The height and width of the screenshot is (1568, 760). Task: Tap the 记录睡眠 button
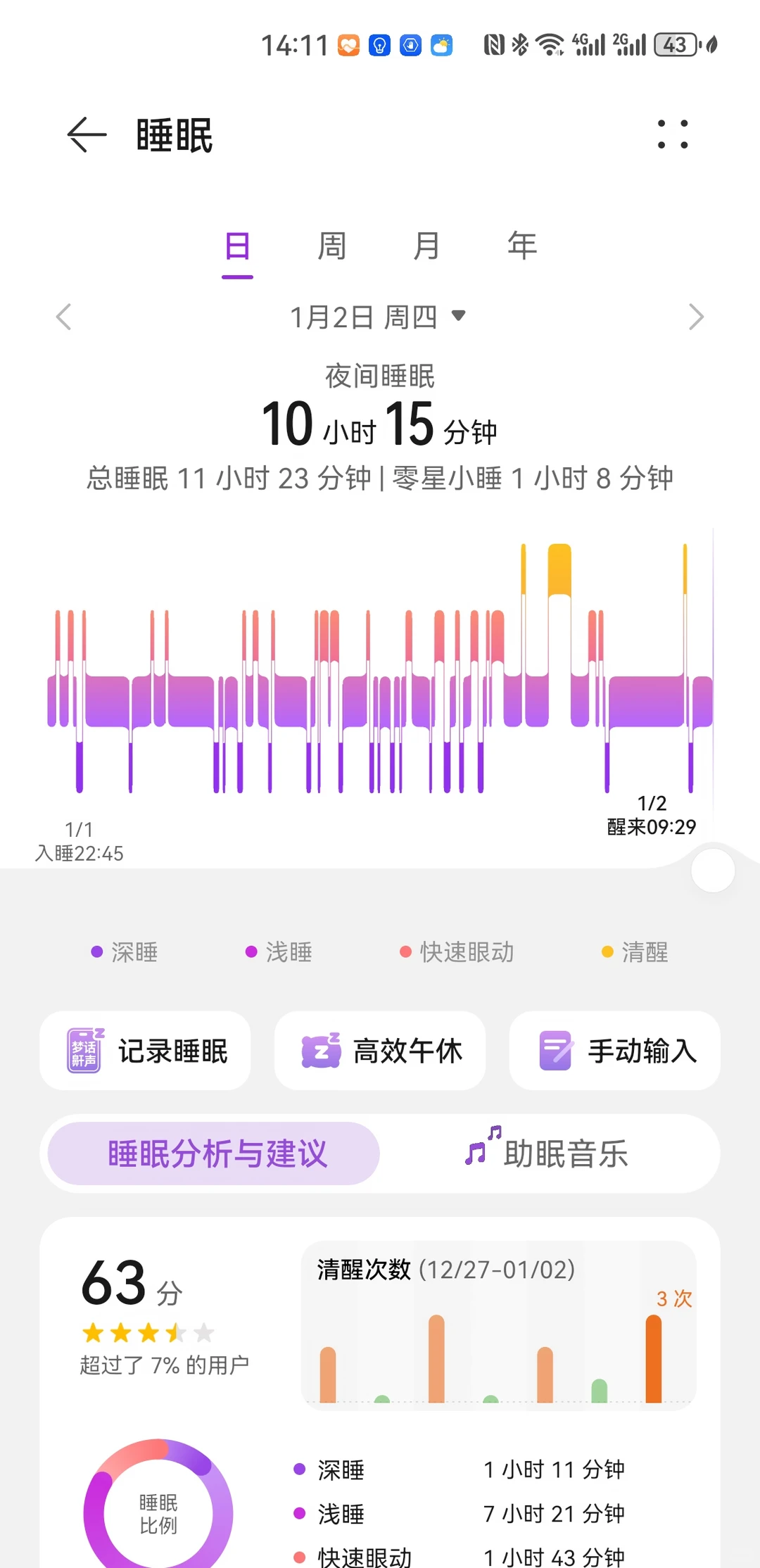coord(145,1051)
